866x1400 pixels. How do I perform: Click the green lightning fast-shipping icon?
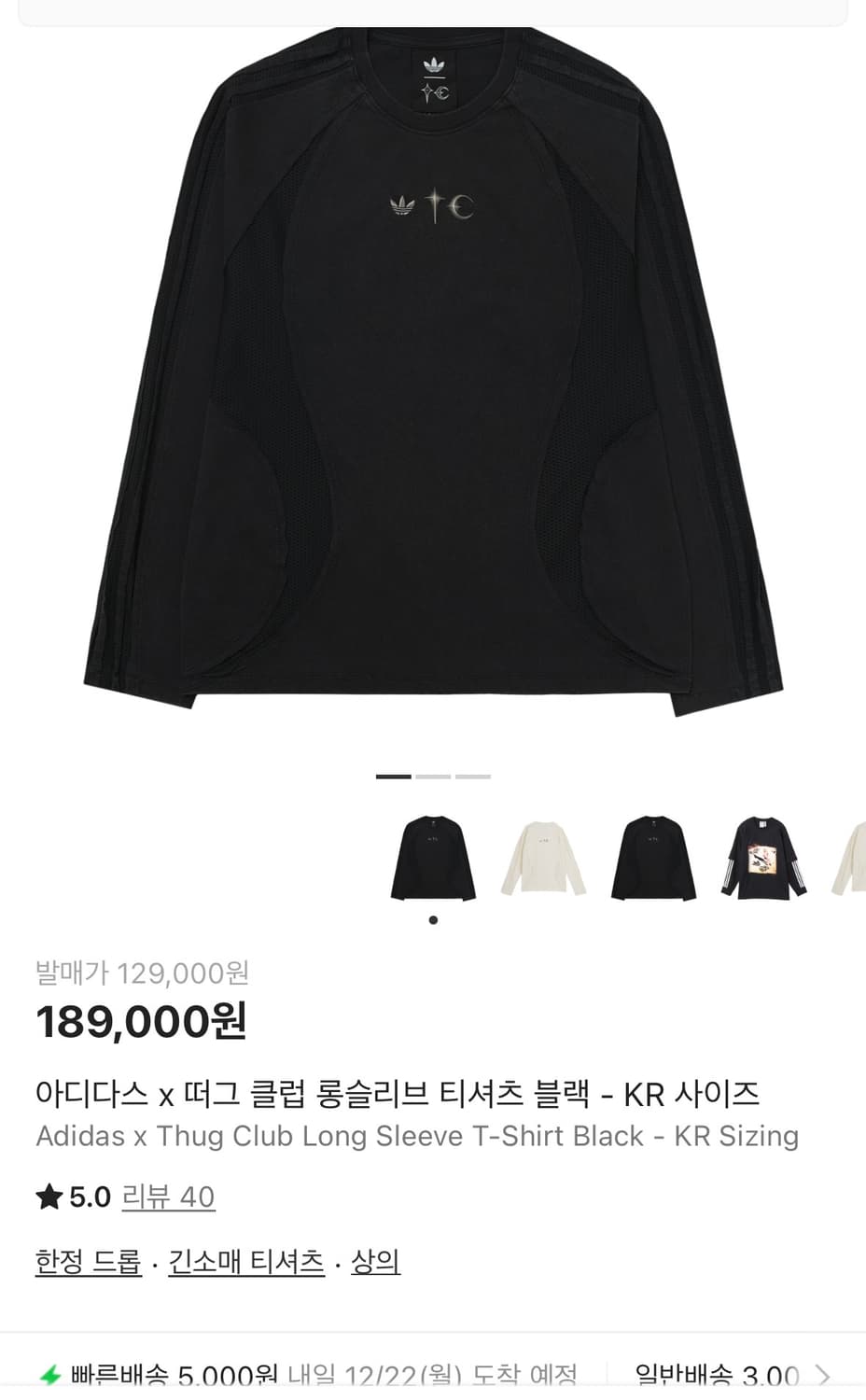(51, 1373)
